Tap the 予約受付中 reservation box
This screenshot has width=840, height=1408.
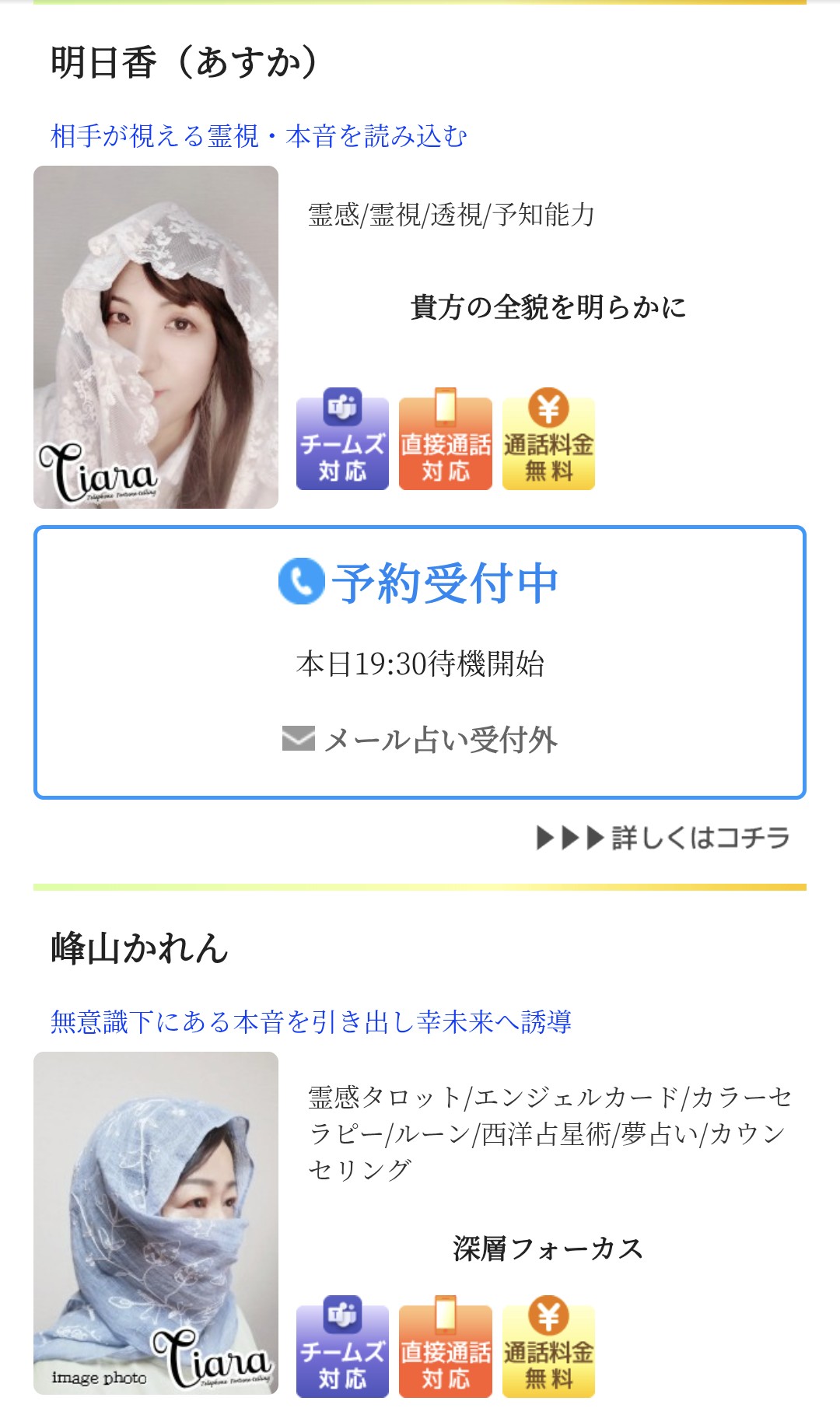tap(419, 662)
